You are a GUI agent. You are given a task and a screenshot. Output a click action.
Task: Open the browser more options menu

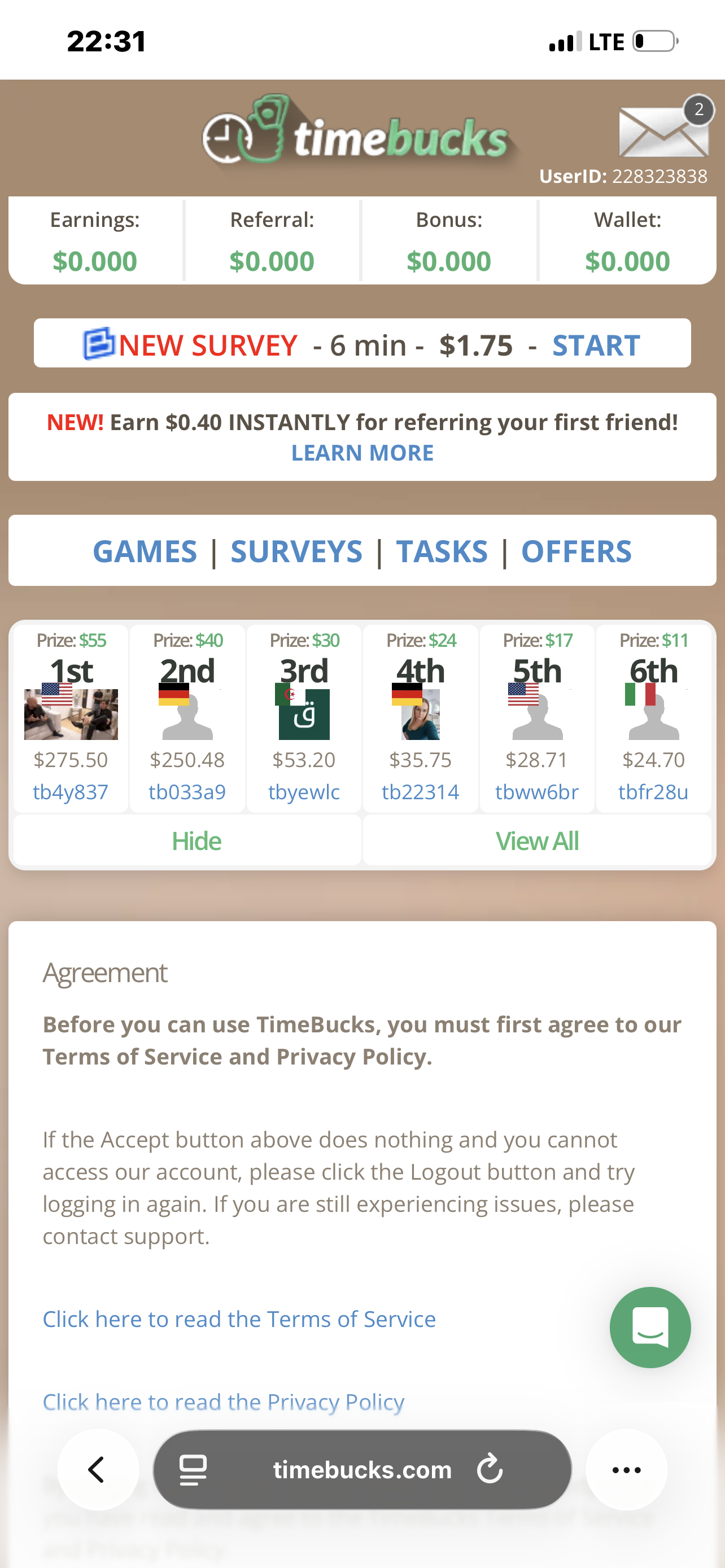pyautogui.click(x=626, y=1469)
